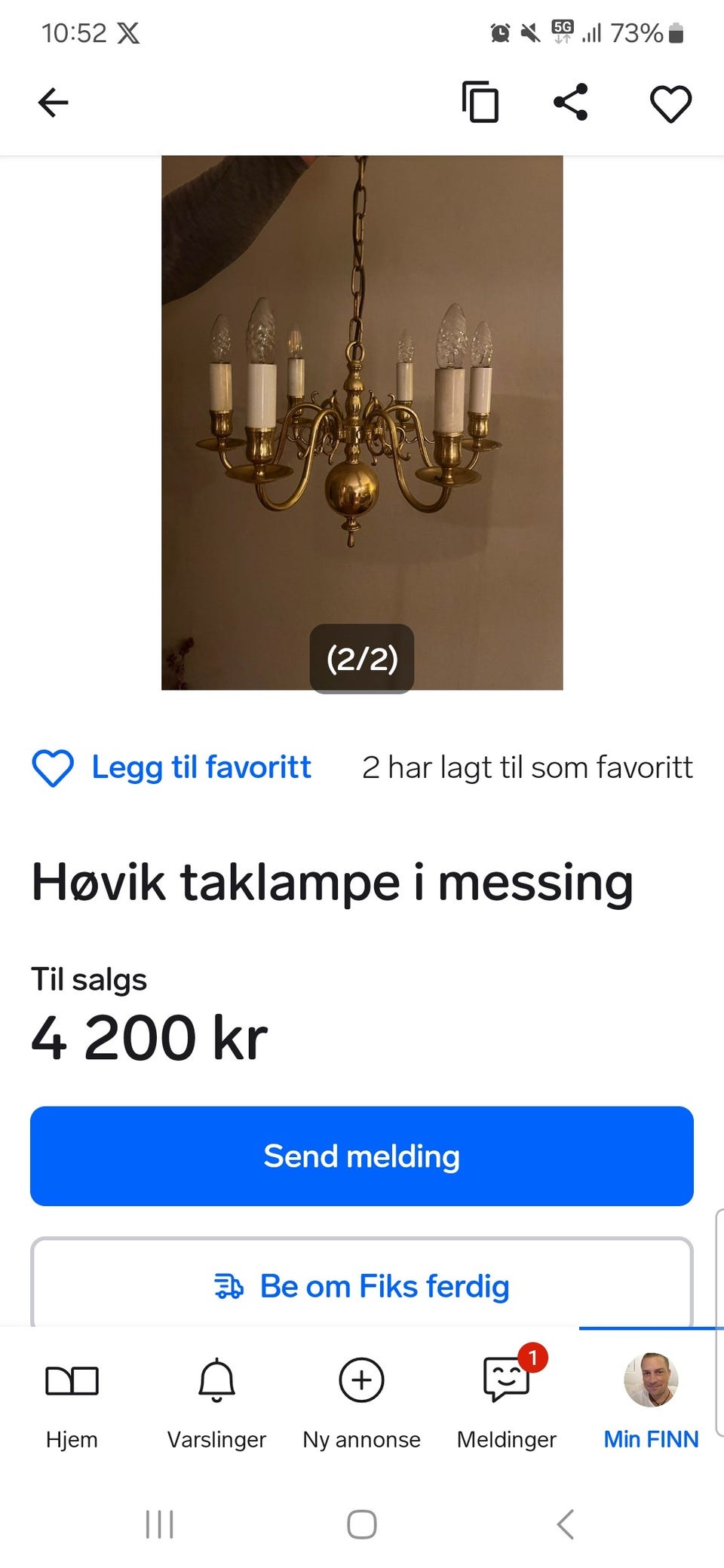Open the share options for this listing

[x=572, y=103]
